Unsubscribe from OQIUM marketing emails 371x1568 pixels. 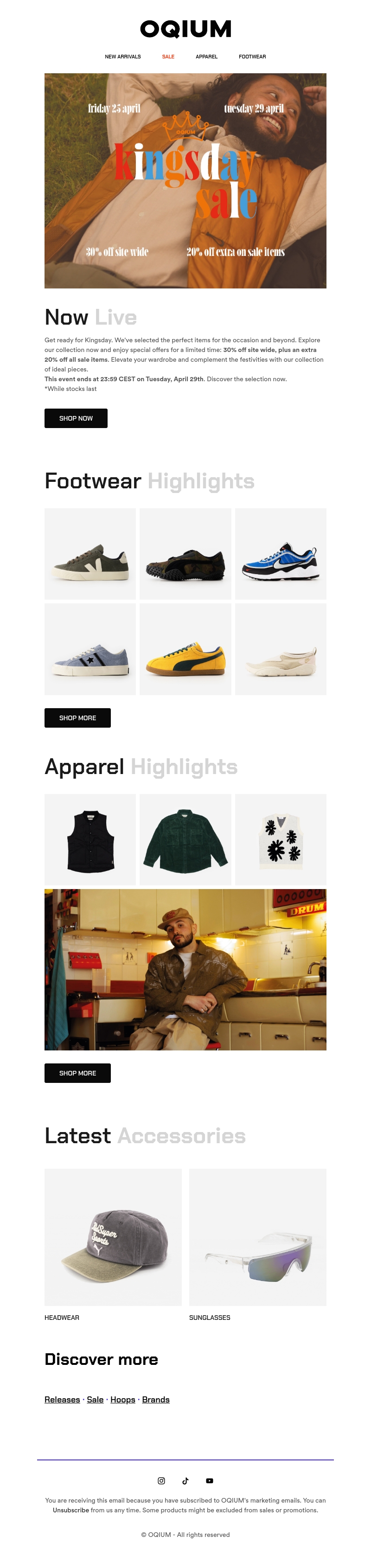pyautogui.click(x=70, y=1510)
